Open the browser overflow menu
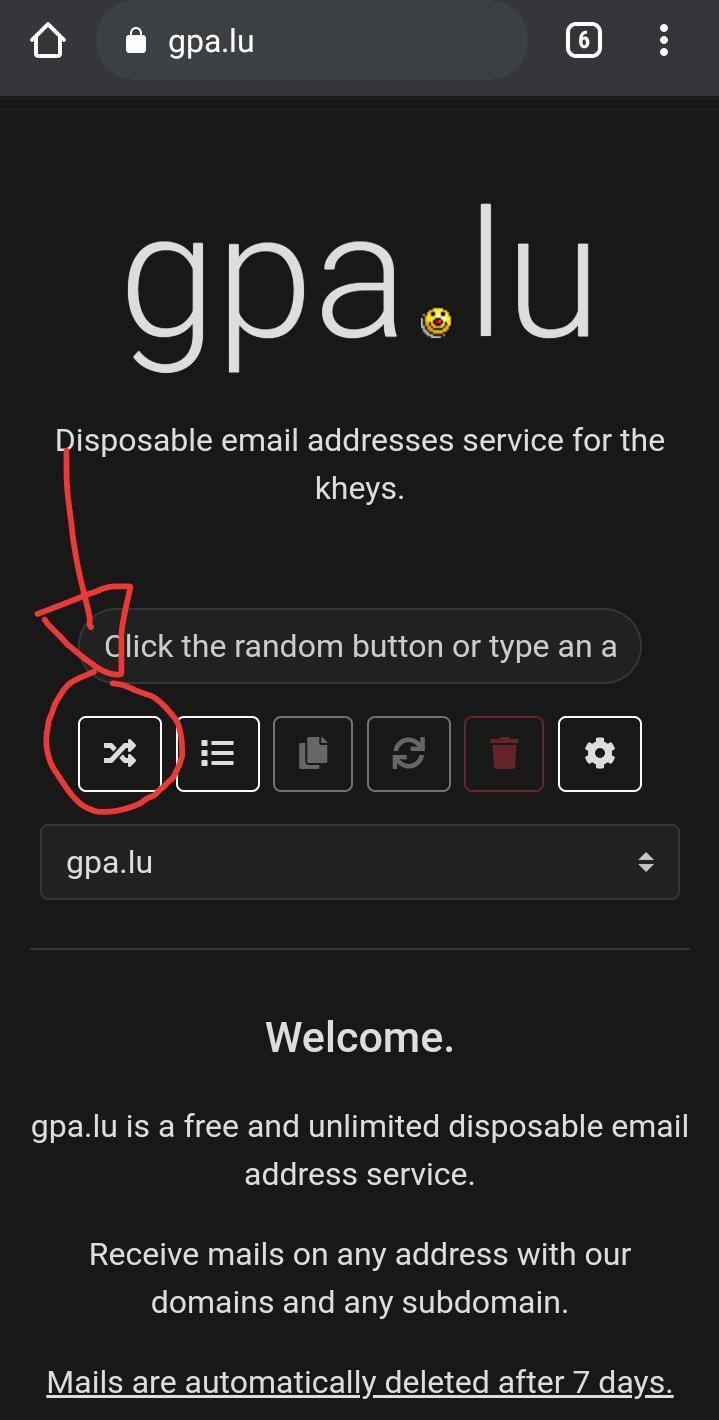The image size is (719, 1420). coord(664,41)
